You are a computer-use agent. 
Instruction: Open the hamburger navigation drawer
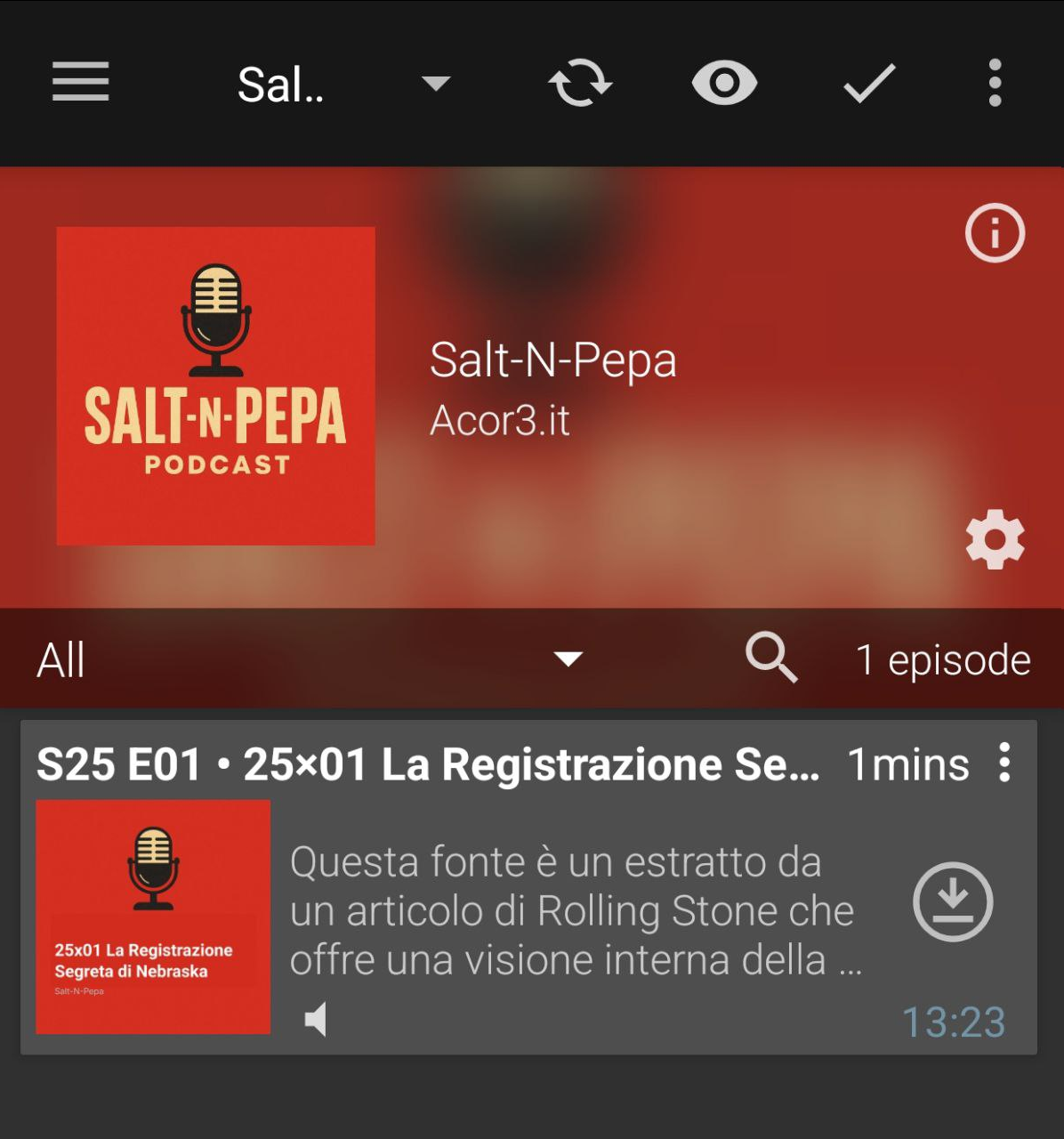click(x=80, y=83)
